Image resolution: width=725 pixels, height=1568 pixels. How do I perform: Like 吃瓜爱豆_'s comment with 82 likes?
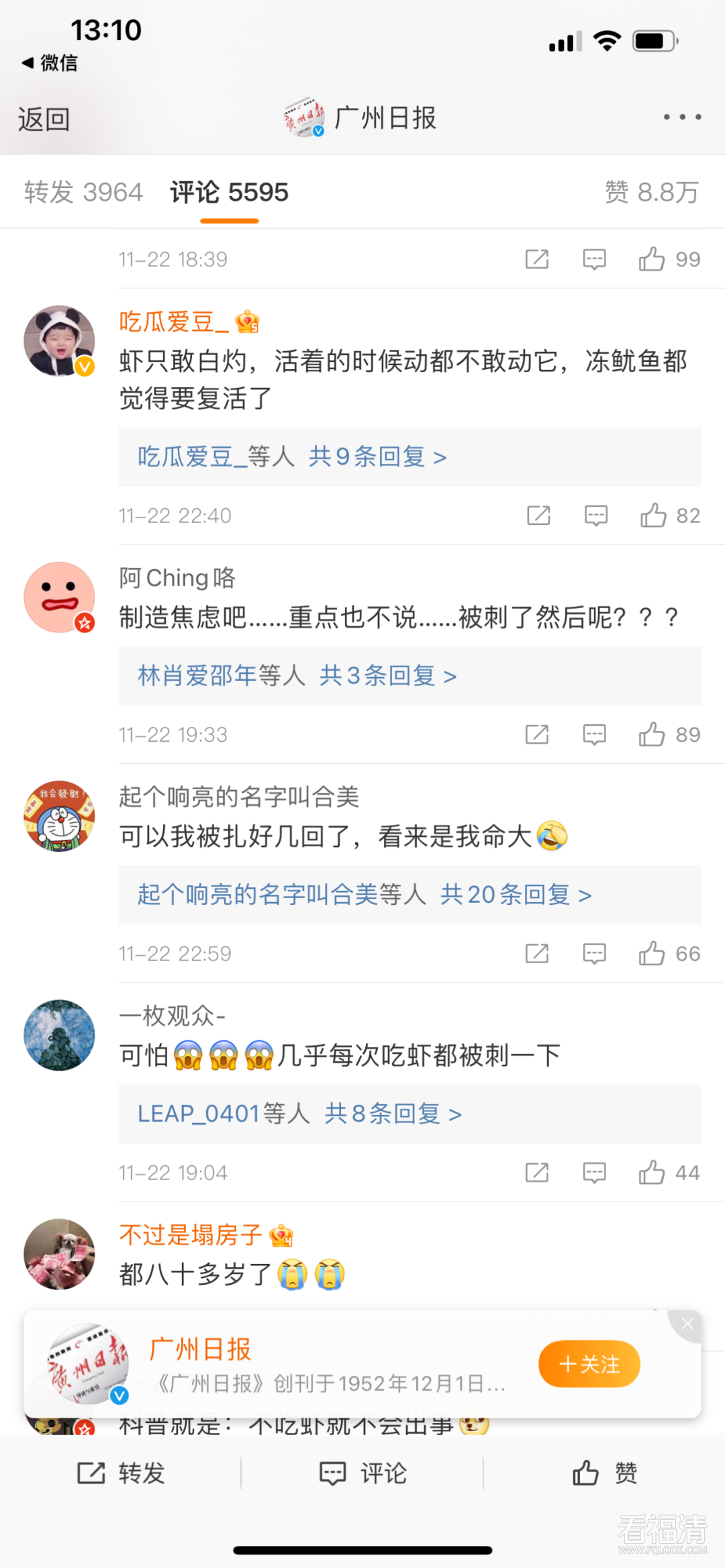tap(654, 516)
